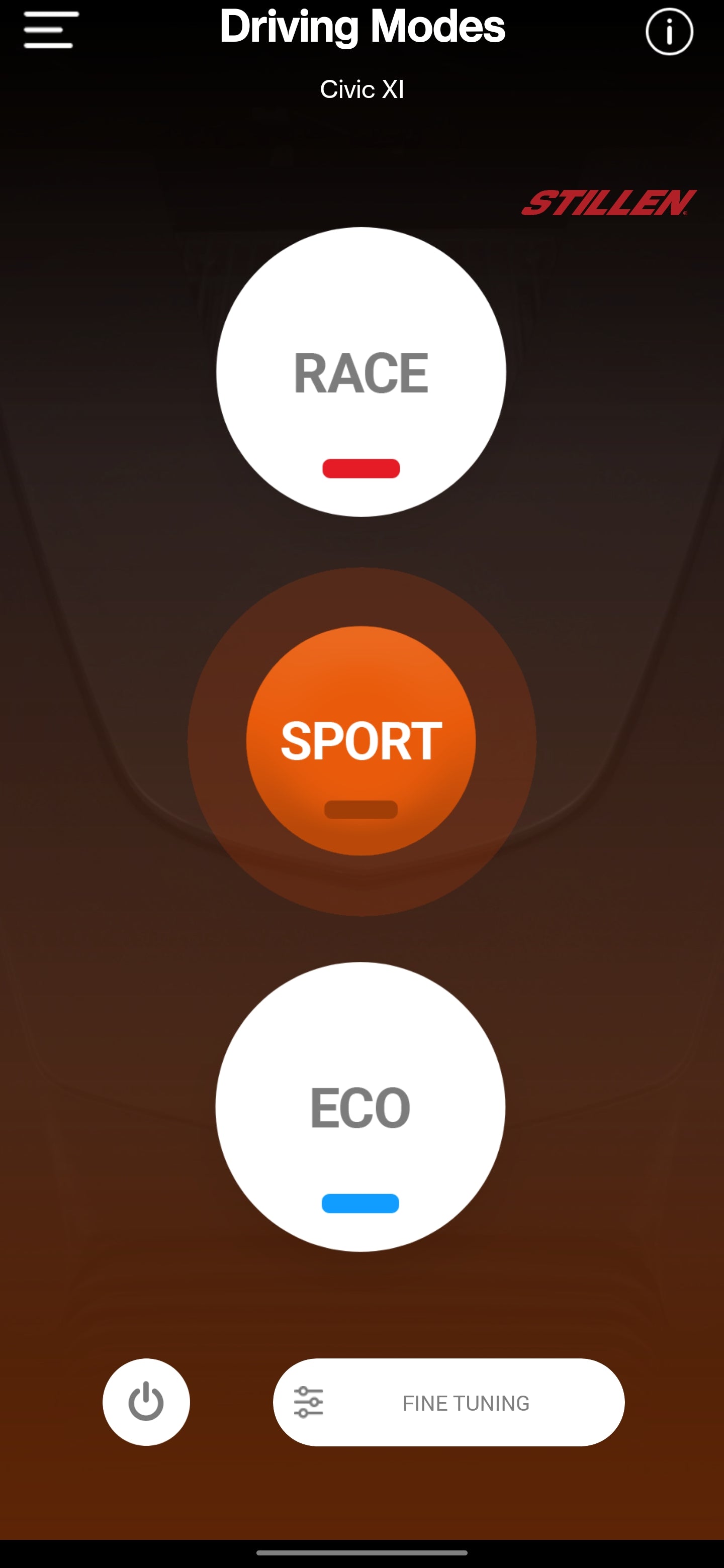724x1568 pixels.
Task: Open the hamburger menu
Action: click(x=51, y=30)
